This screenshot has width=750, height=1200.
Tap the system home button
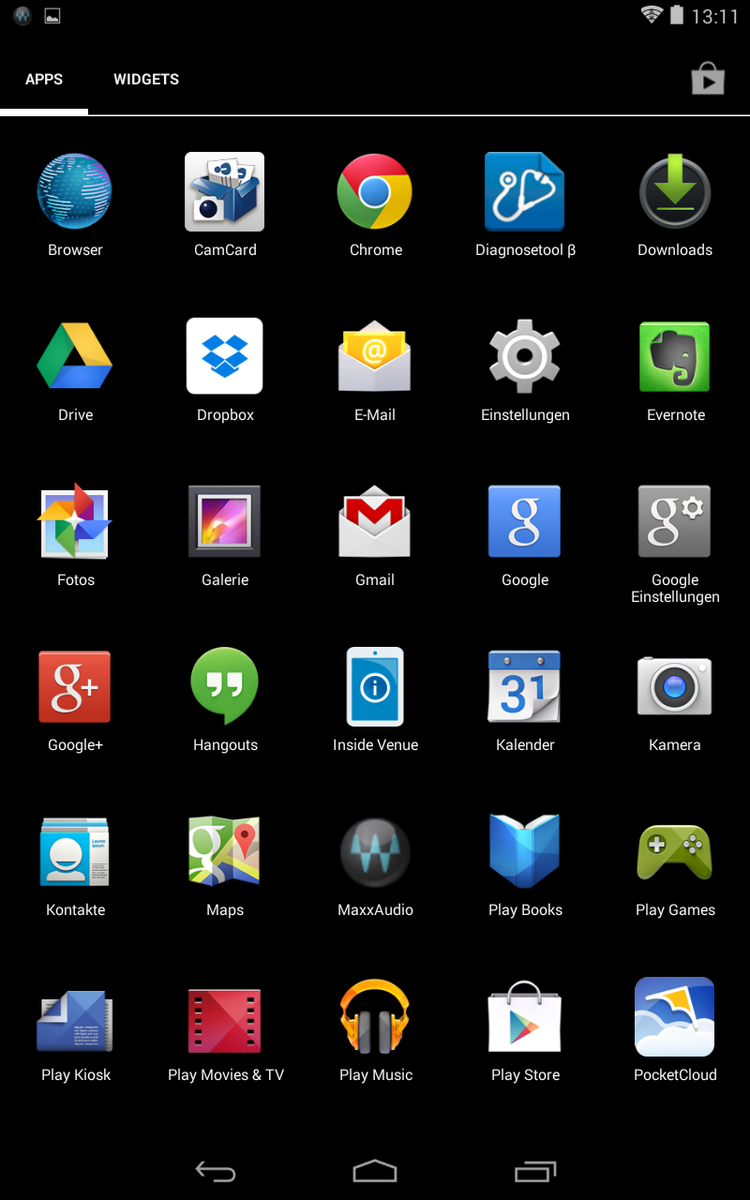coord(375,1171)
